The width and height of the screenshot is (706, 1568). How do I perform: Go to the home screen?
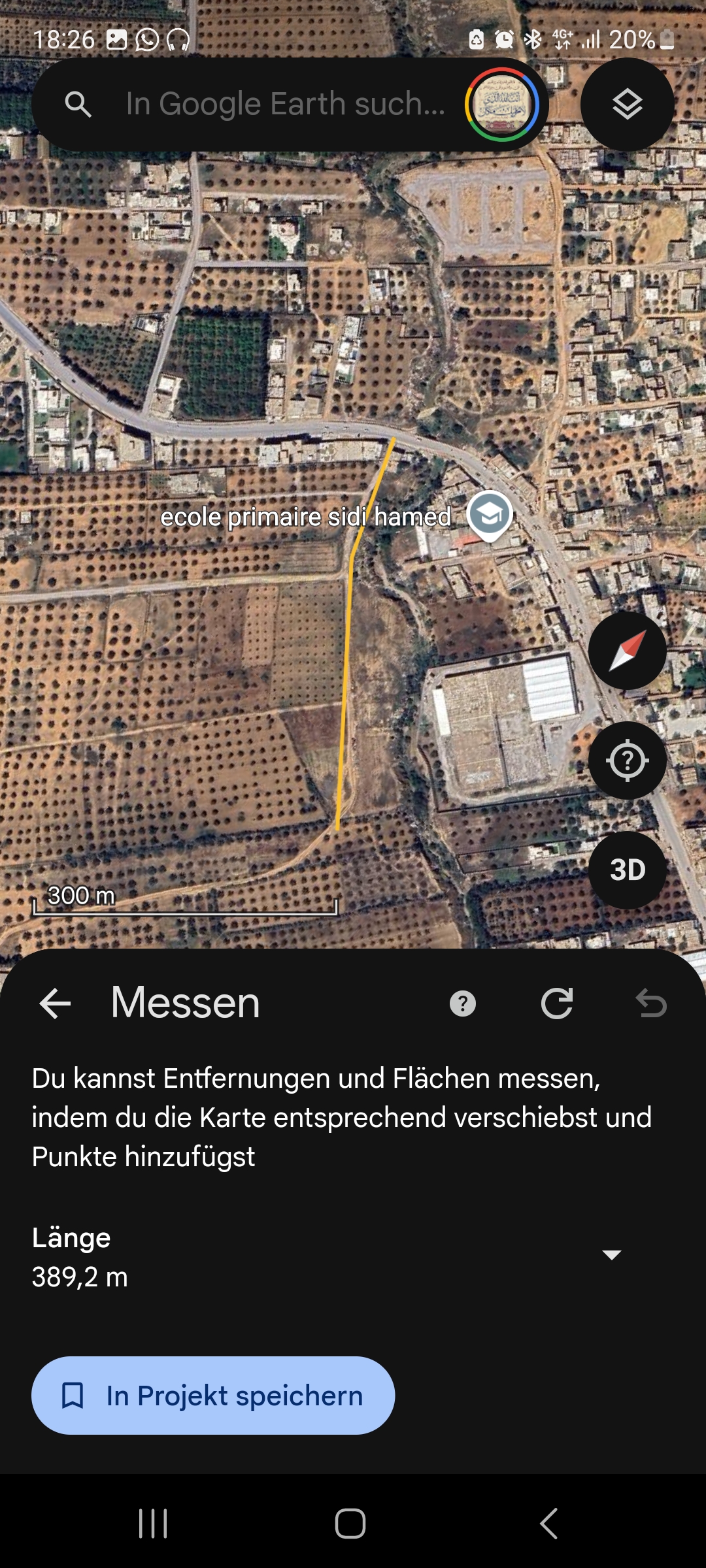(350, 1524)
